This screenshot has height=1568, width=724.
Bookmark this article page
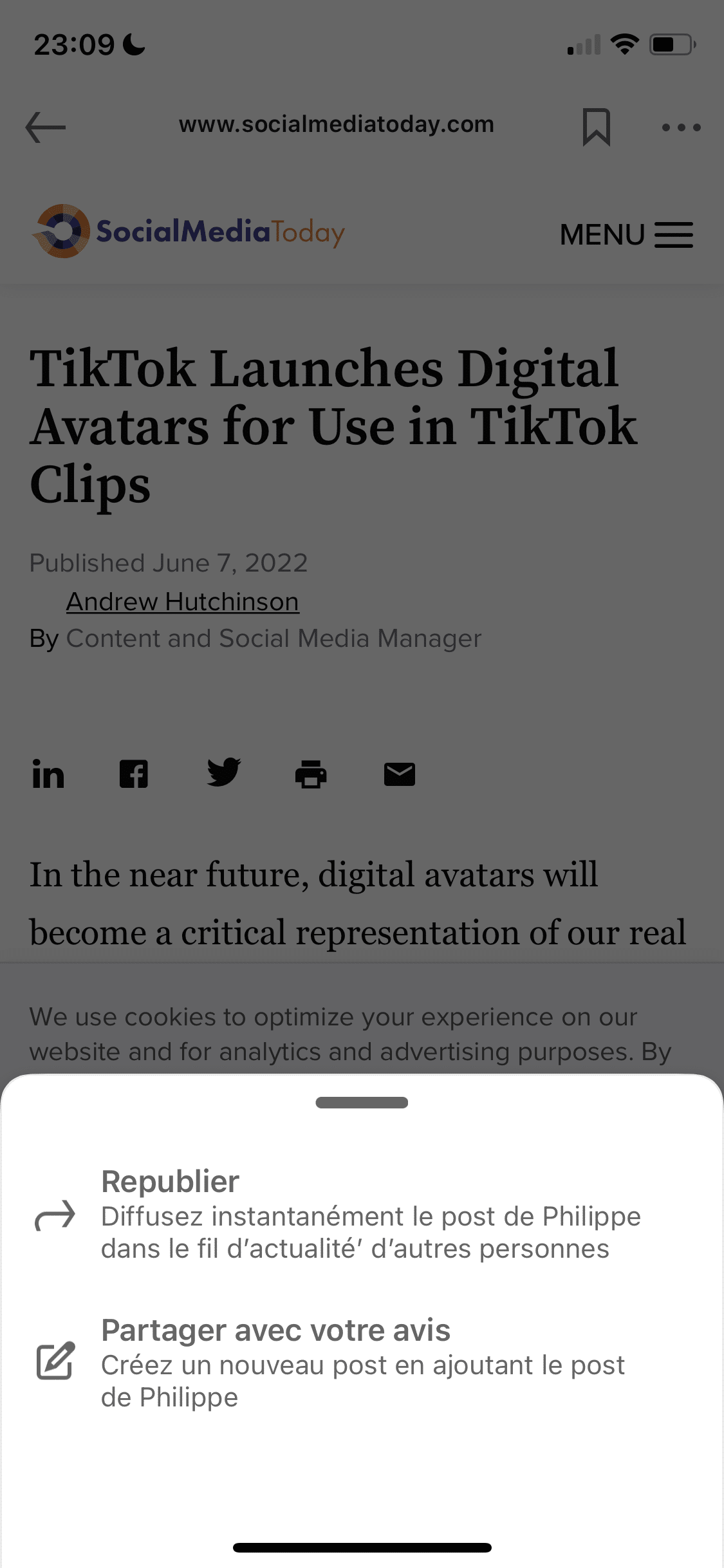click(x=596, y=127)
